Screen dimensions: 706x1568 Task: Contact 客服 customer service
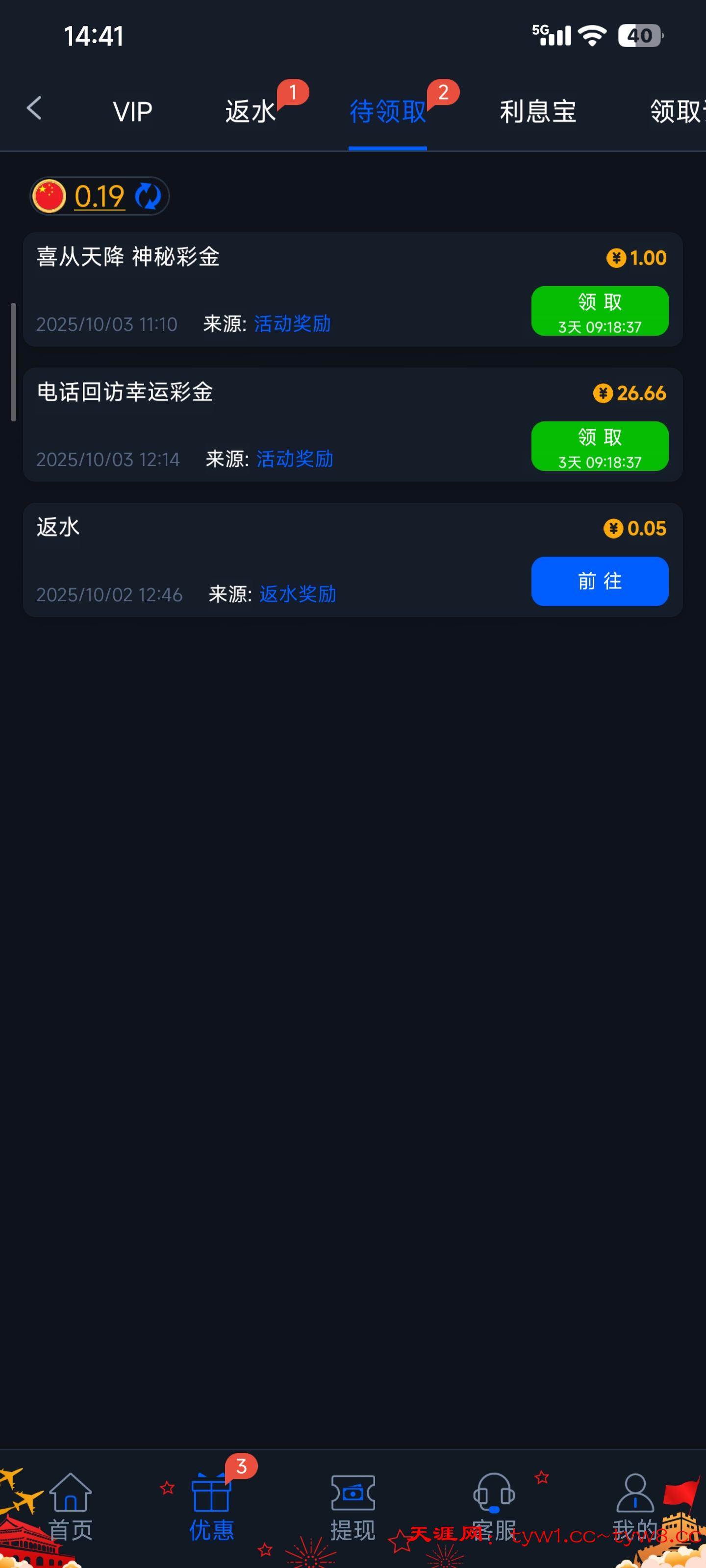(x=494, y=1503)
